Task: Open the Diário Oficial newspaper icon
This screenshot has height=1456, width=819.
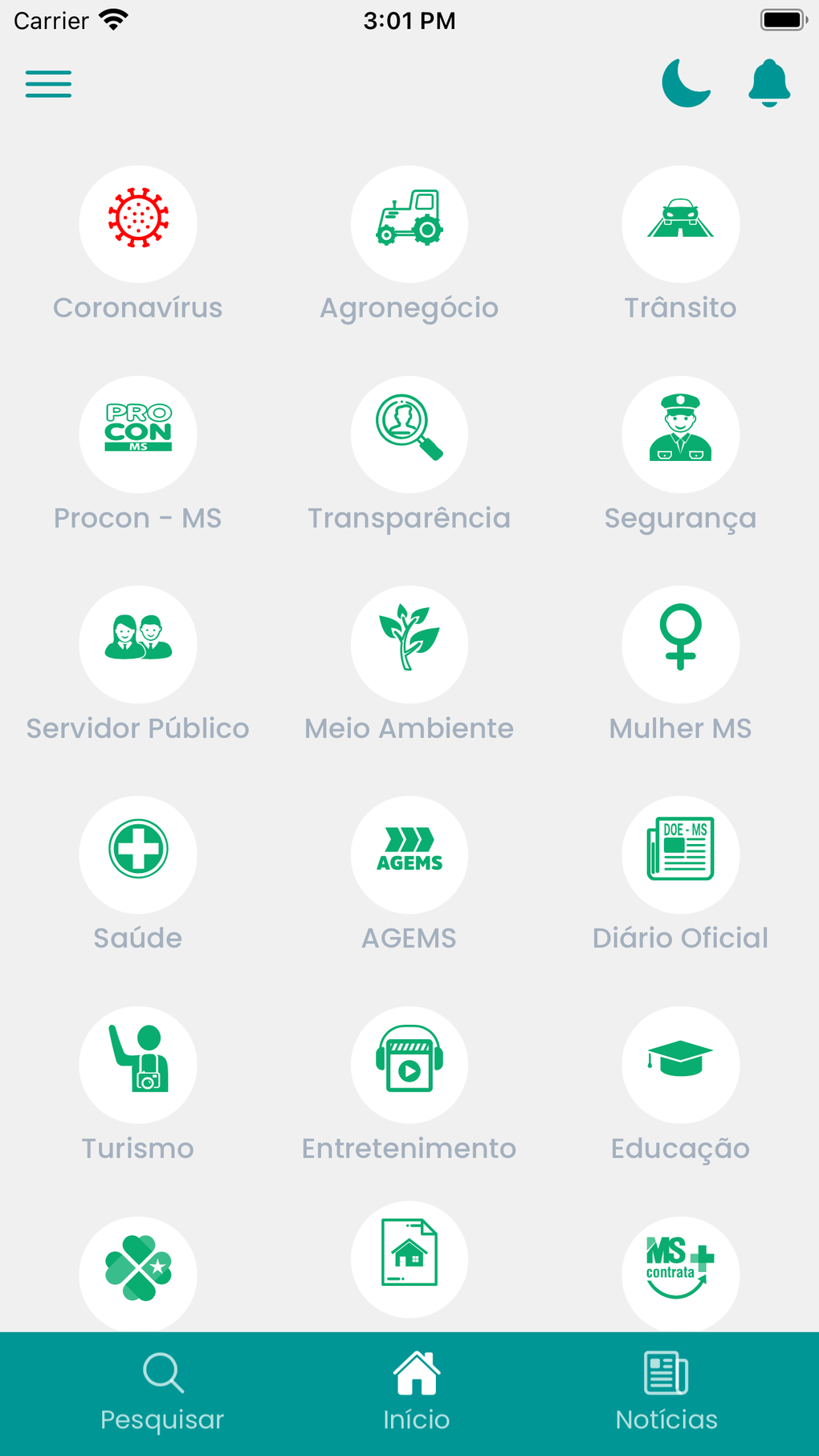Action: pos(680,854)
